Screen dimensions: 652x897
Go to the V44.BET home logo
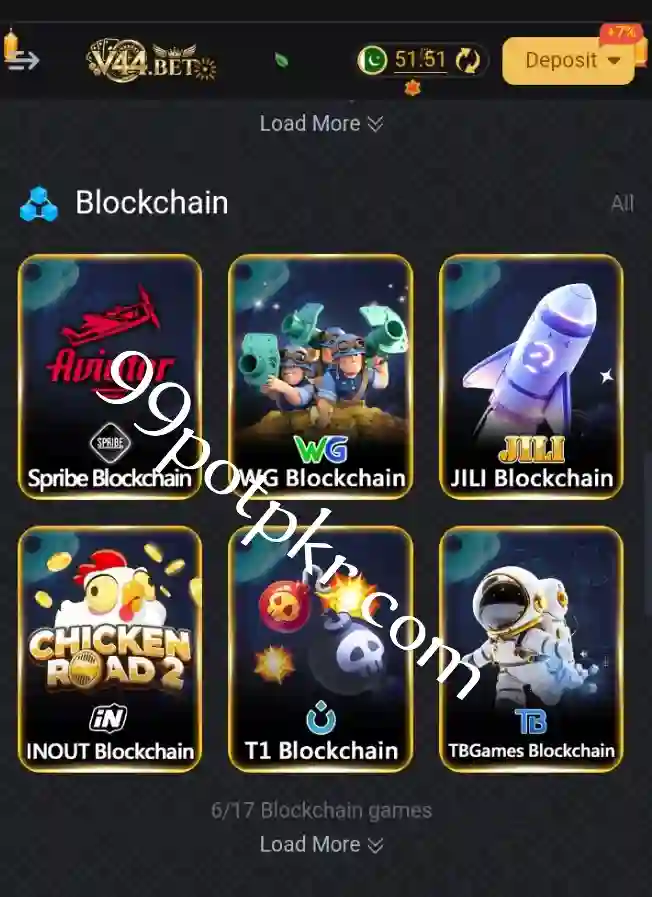click(150, 60)
